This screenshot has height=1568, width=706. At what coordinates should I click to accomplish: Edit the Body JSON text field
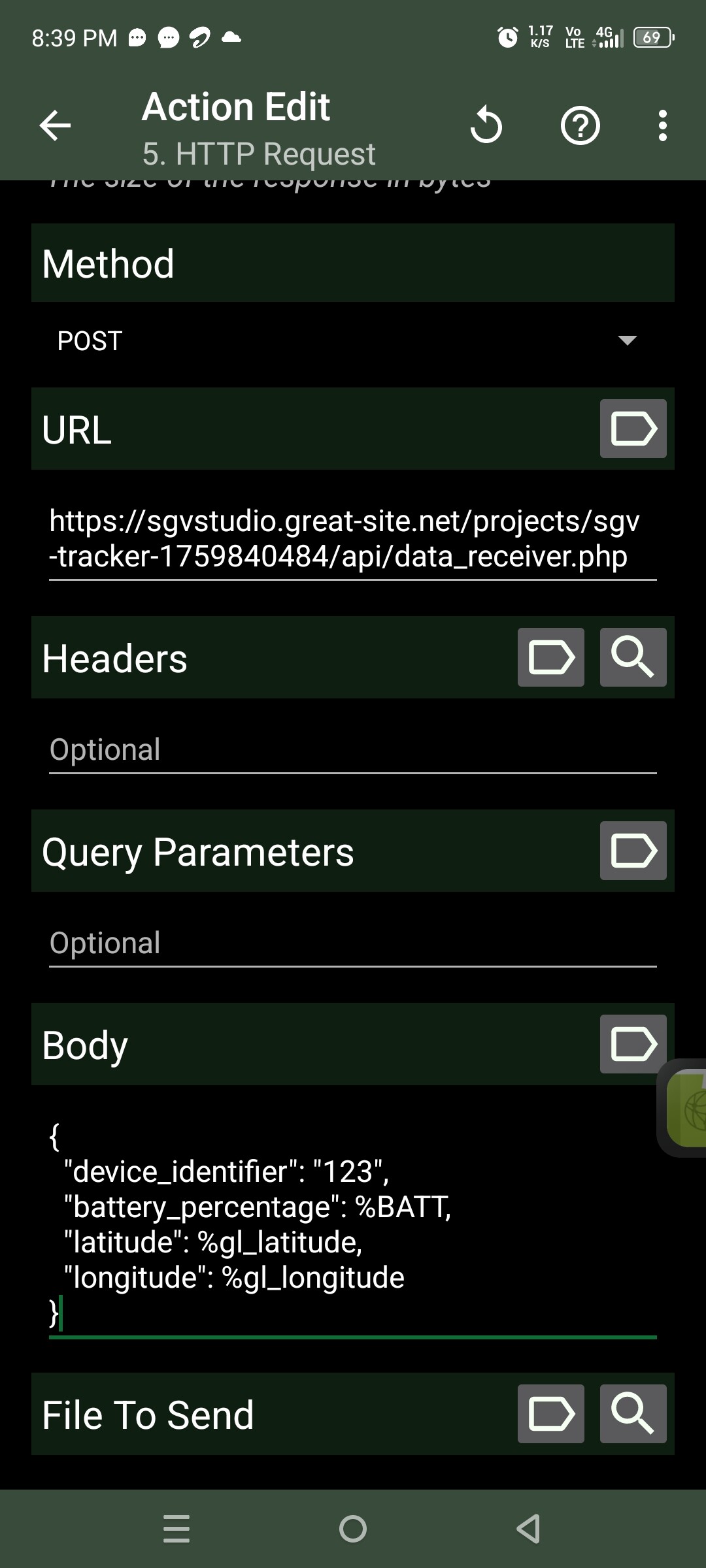[x=352, y=1225]
